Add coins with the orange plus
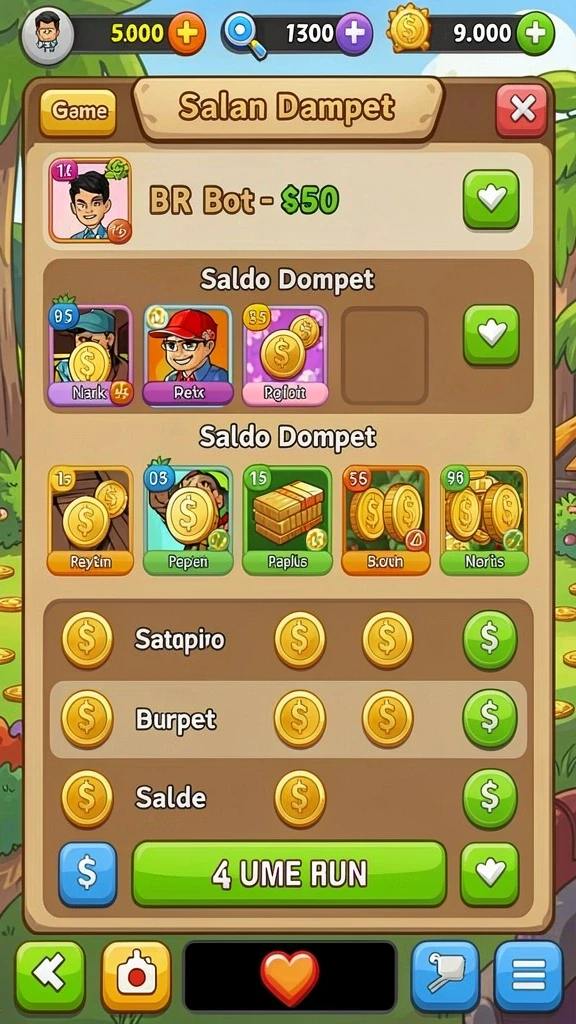 pyautogui.click(x=187, y=33)
